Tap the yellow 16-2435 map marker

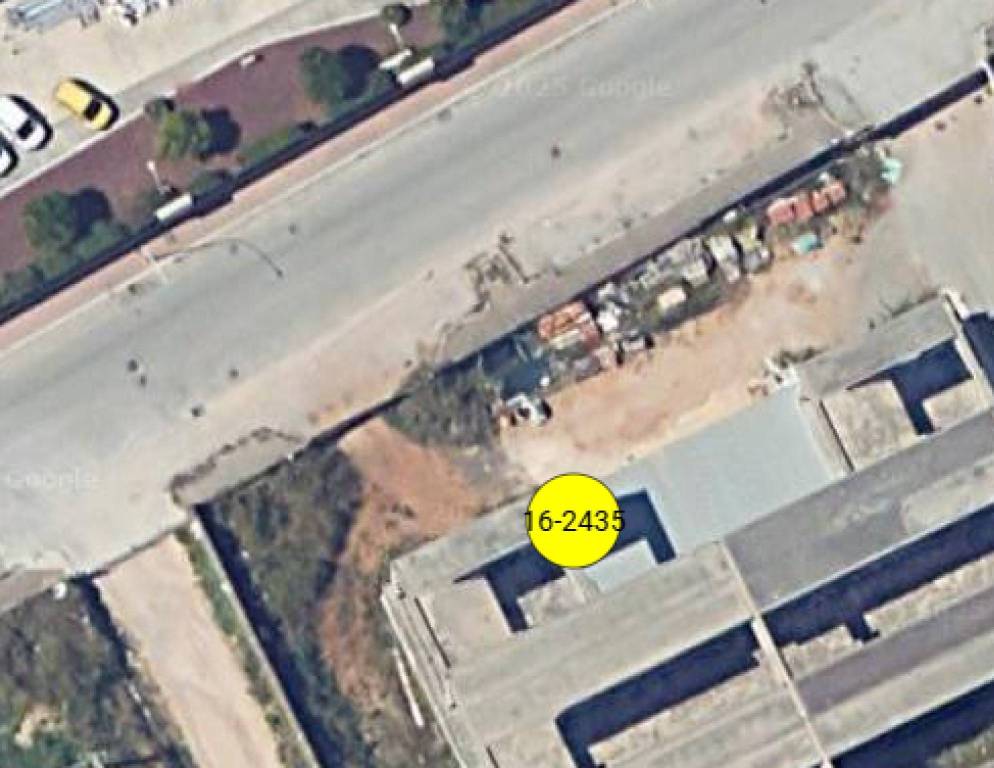pyautogui.click(x=573, y=520)
